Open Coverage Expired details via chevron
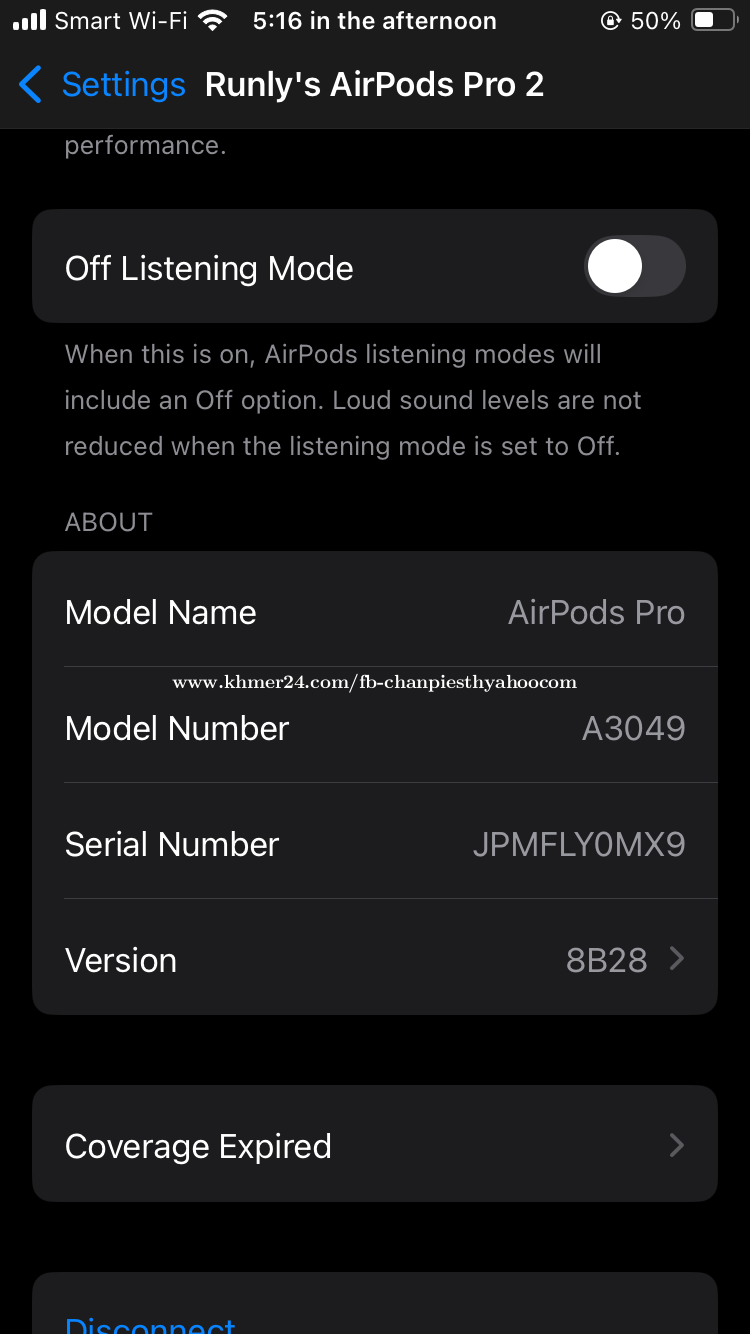The height and width of the screenshot is (1334, 750). [676, 1144]
